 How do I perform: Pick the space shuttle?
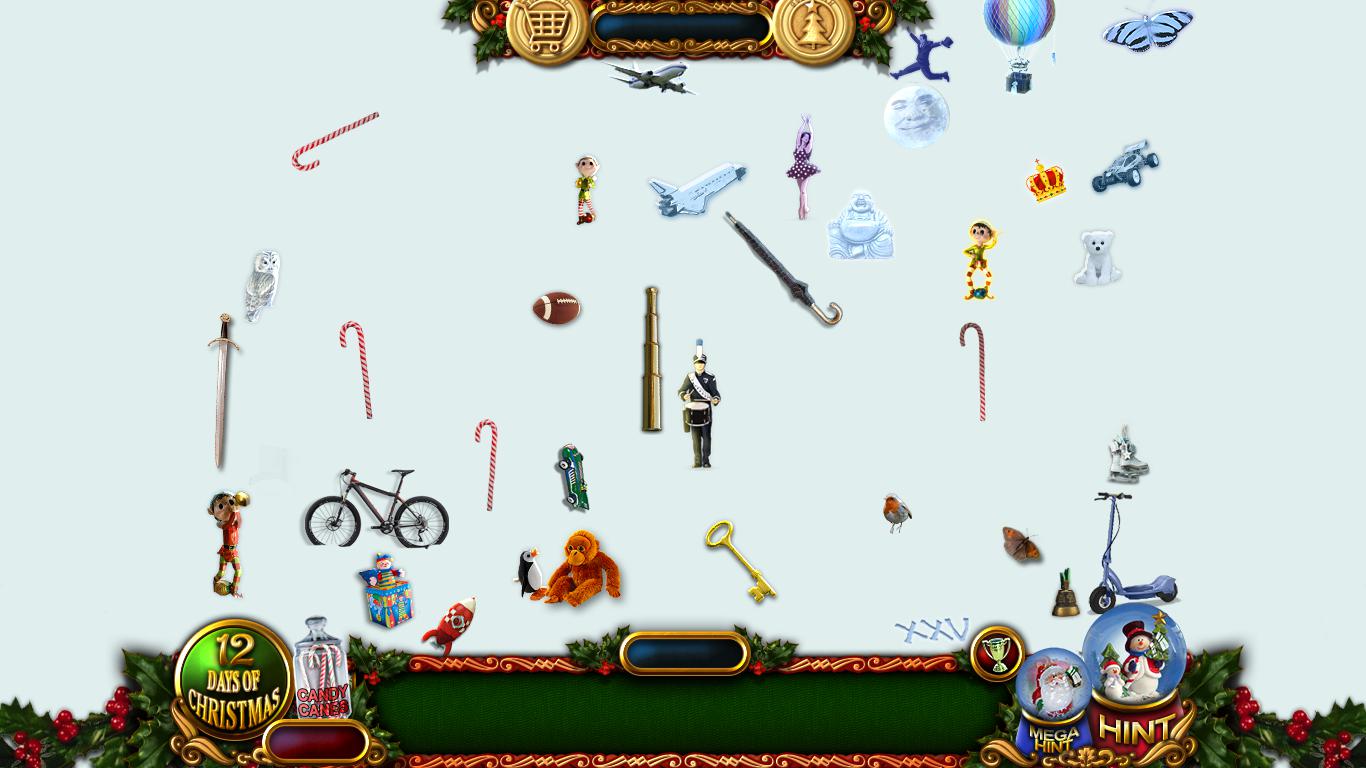pos(696,189)
